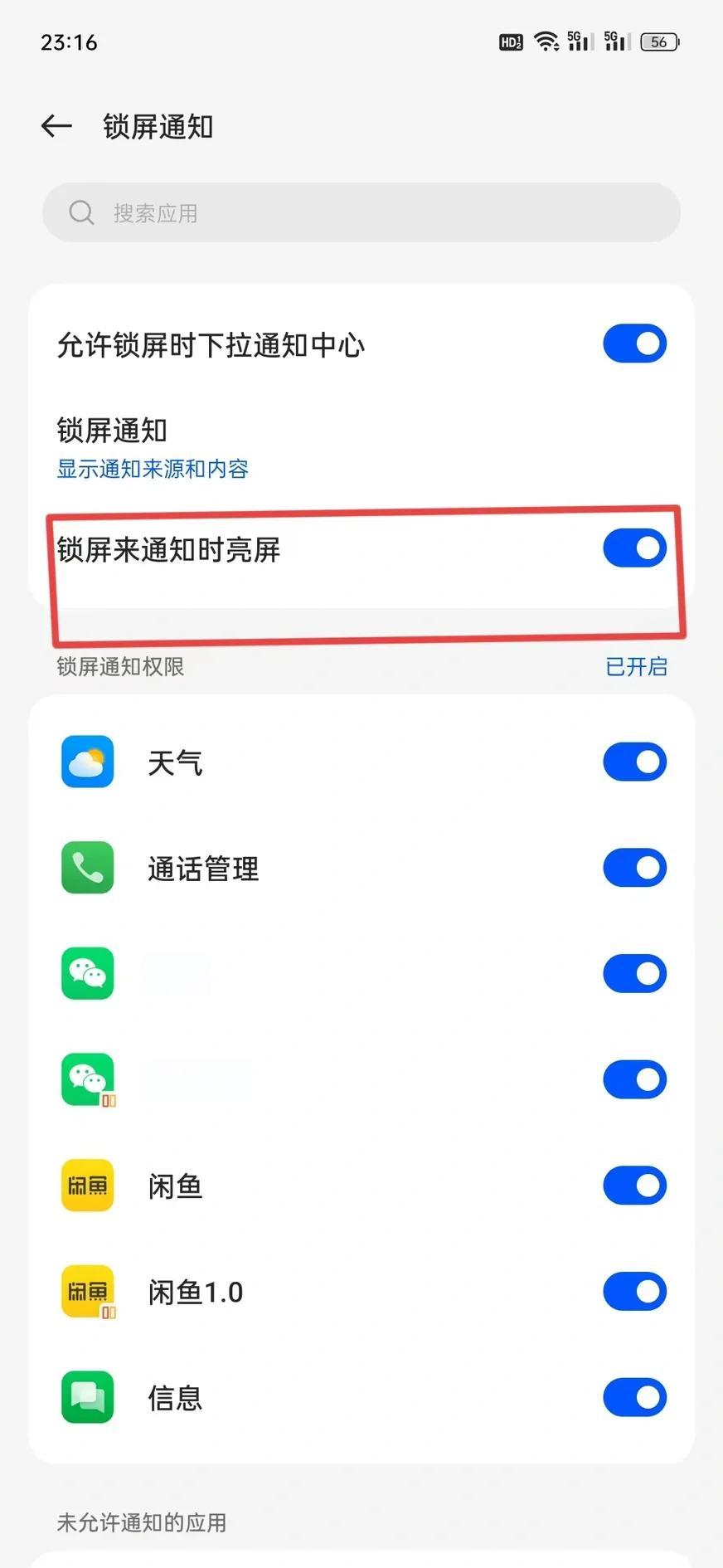Disable 锁屏来通知时亮屏 switch

point(635,548)
